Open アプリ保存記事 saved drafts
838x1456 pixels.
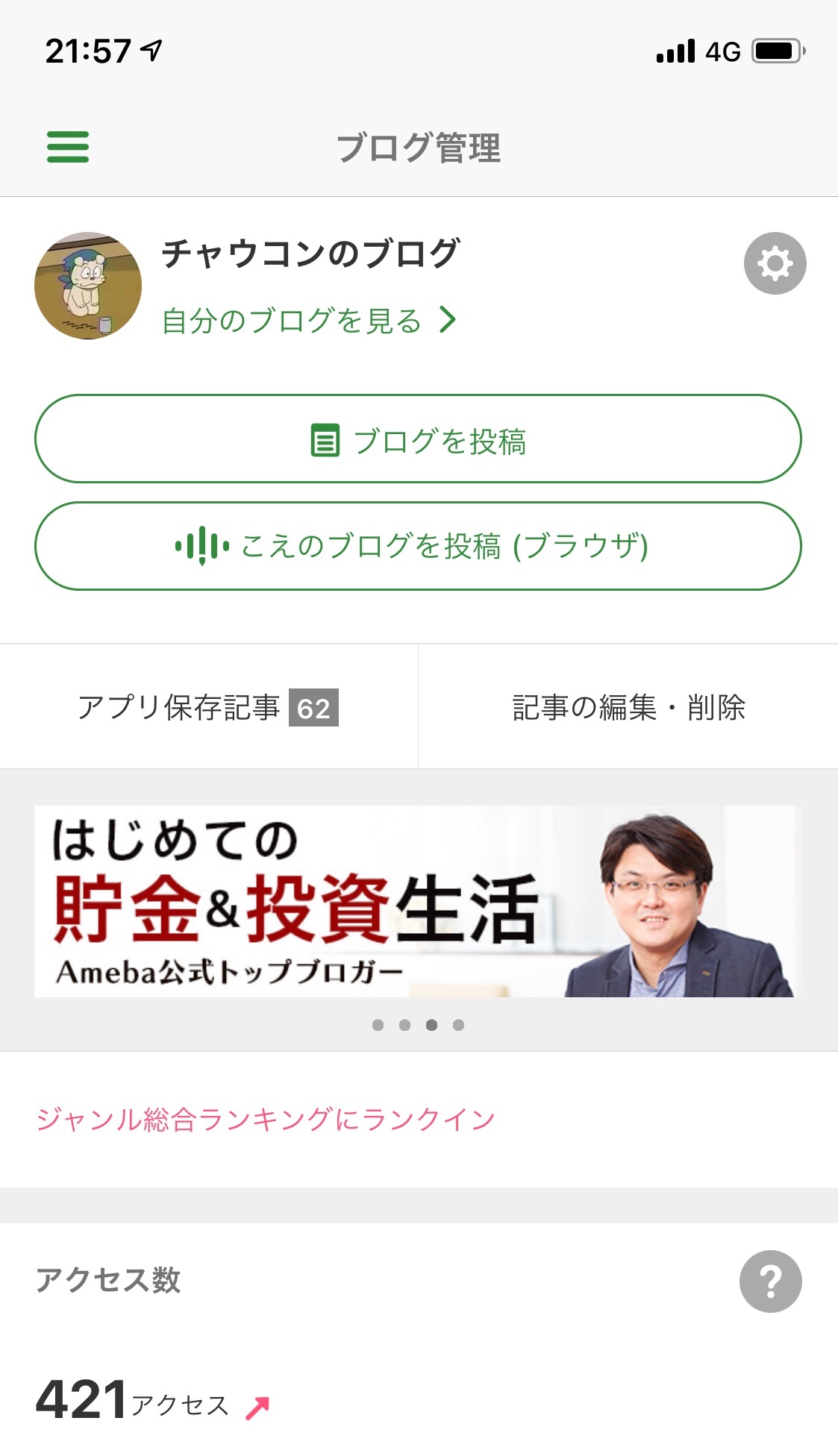click(208, 707)
